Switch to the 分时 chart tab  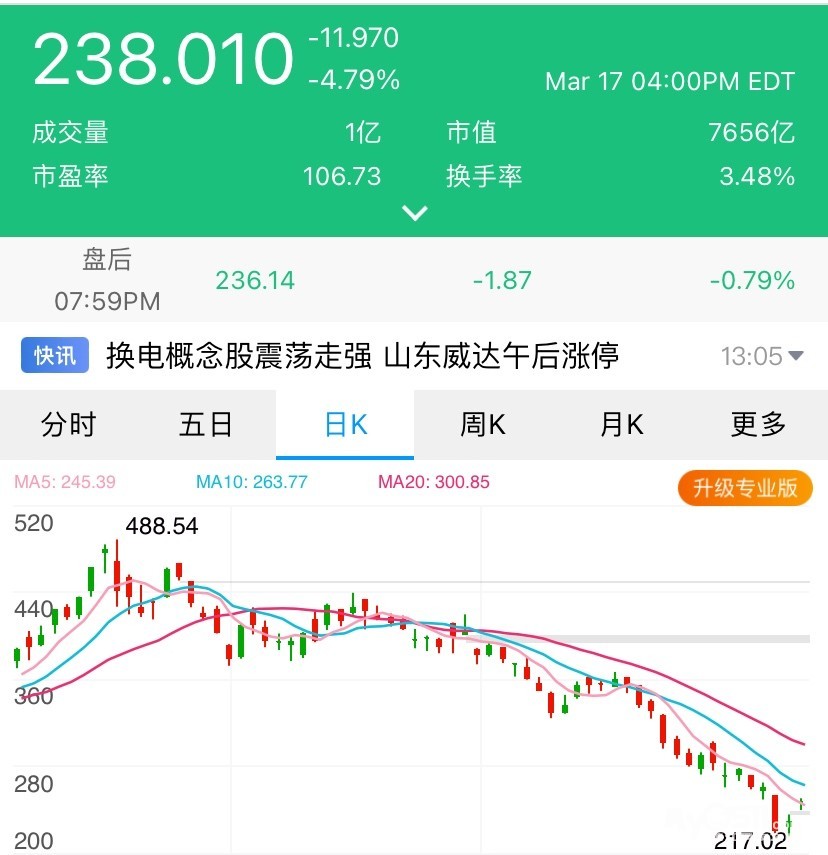click(x=68, y=425)
